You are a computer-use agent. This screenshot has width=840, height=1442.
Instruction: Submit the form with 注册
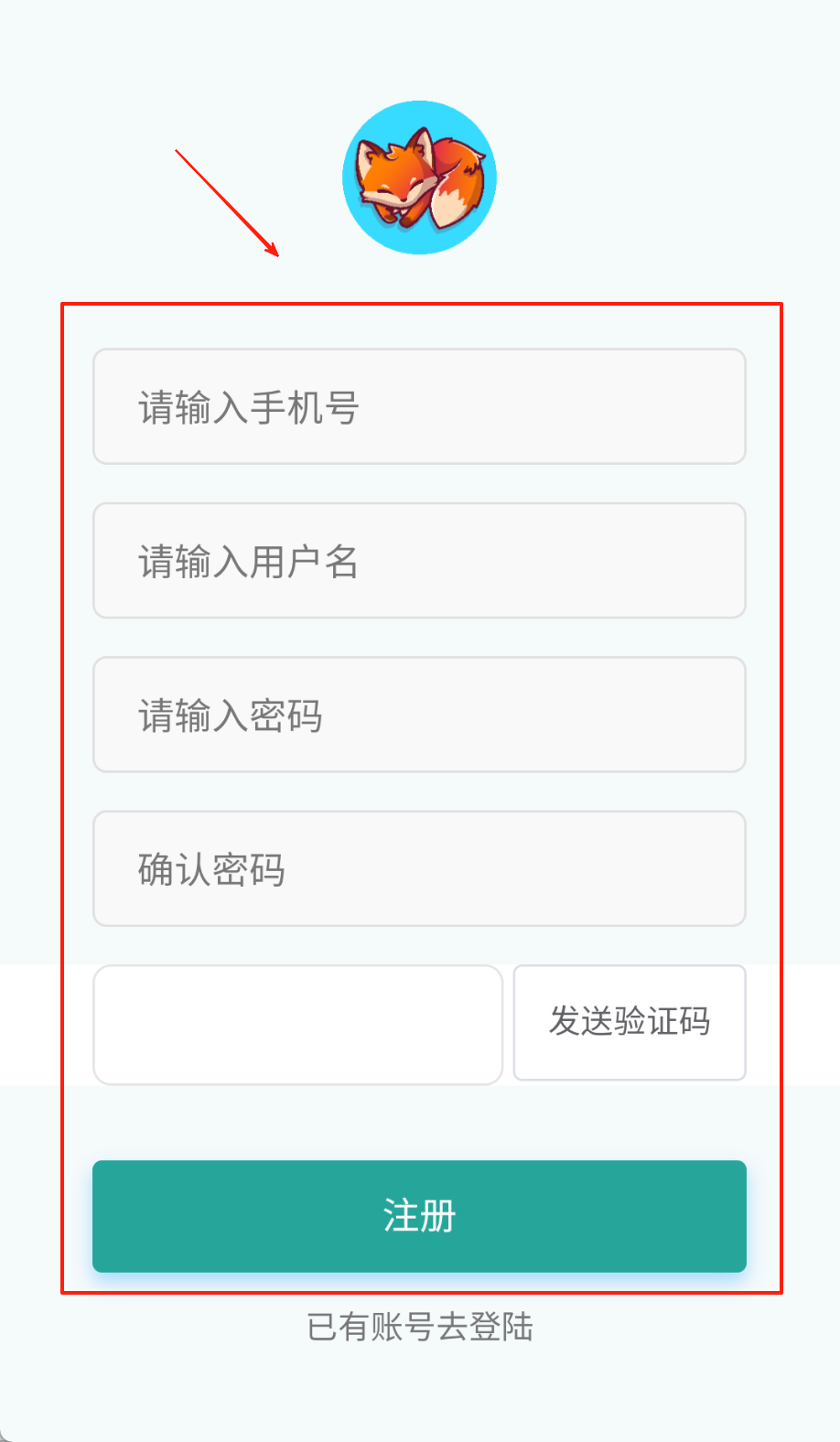(419, 1216)
